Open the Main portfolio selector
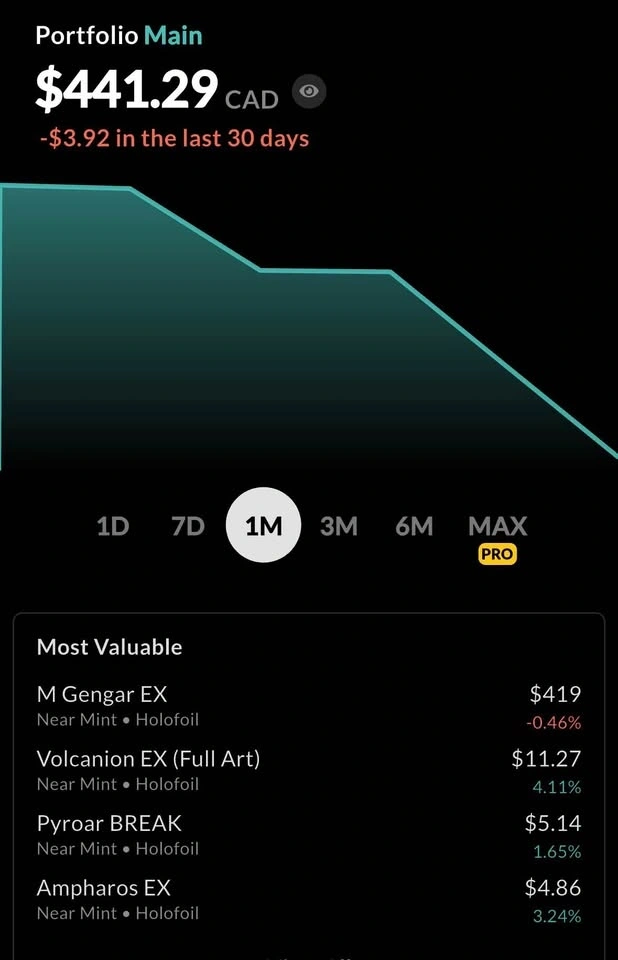This screenshot has width=618, height=960. 173,36
